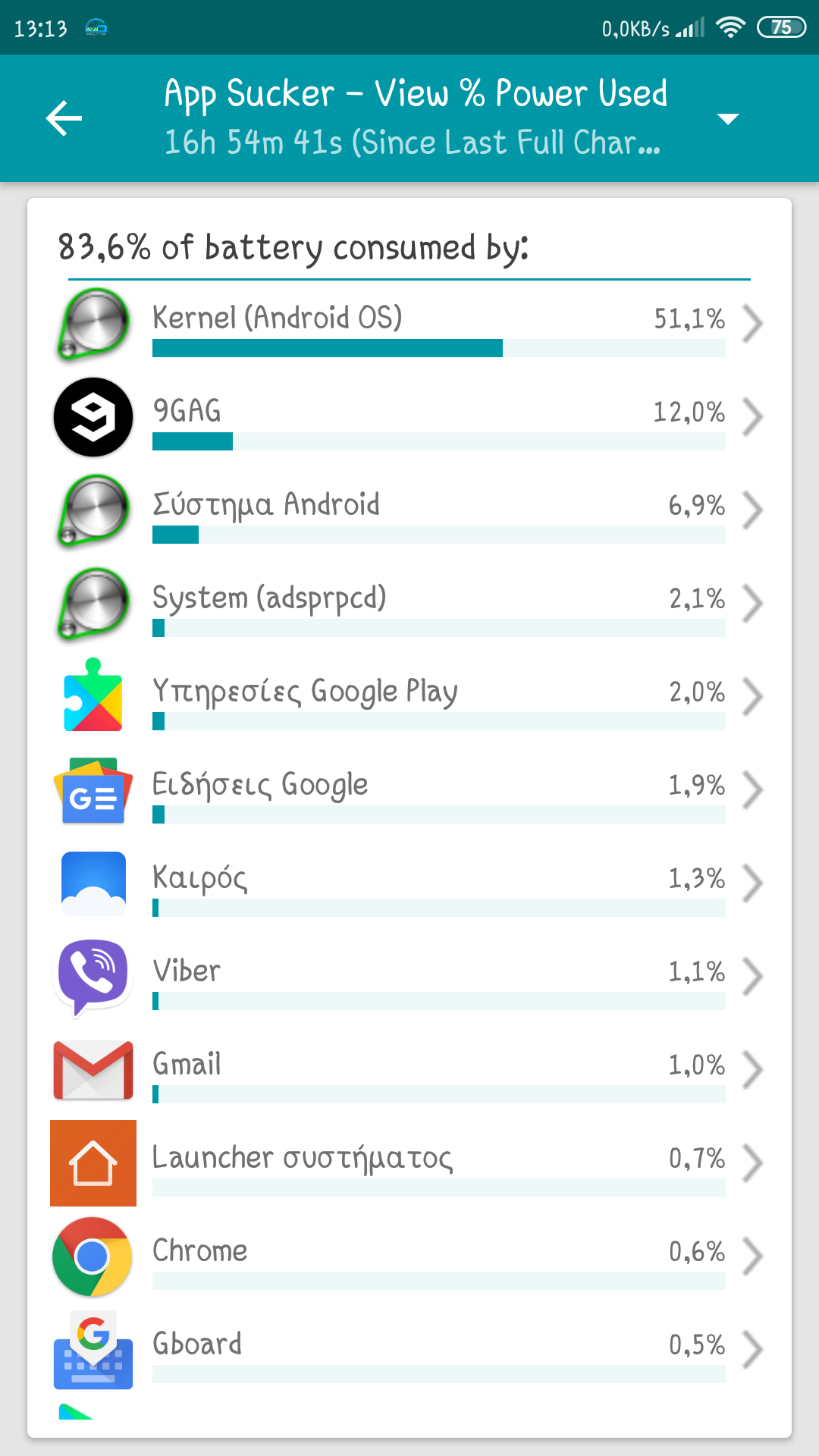Show Chrome power usage details

[409, 1257]
